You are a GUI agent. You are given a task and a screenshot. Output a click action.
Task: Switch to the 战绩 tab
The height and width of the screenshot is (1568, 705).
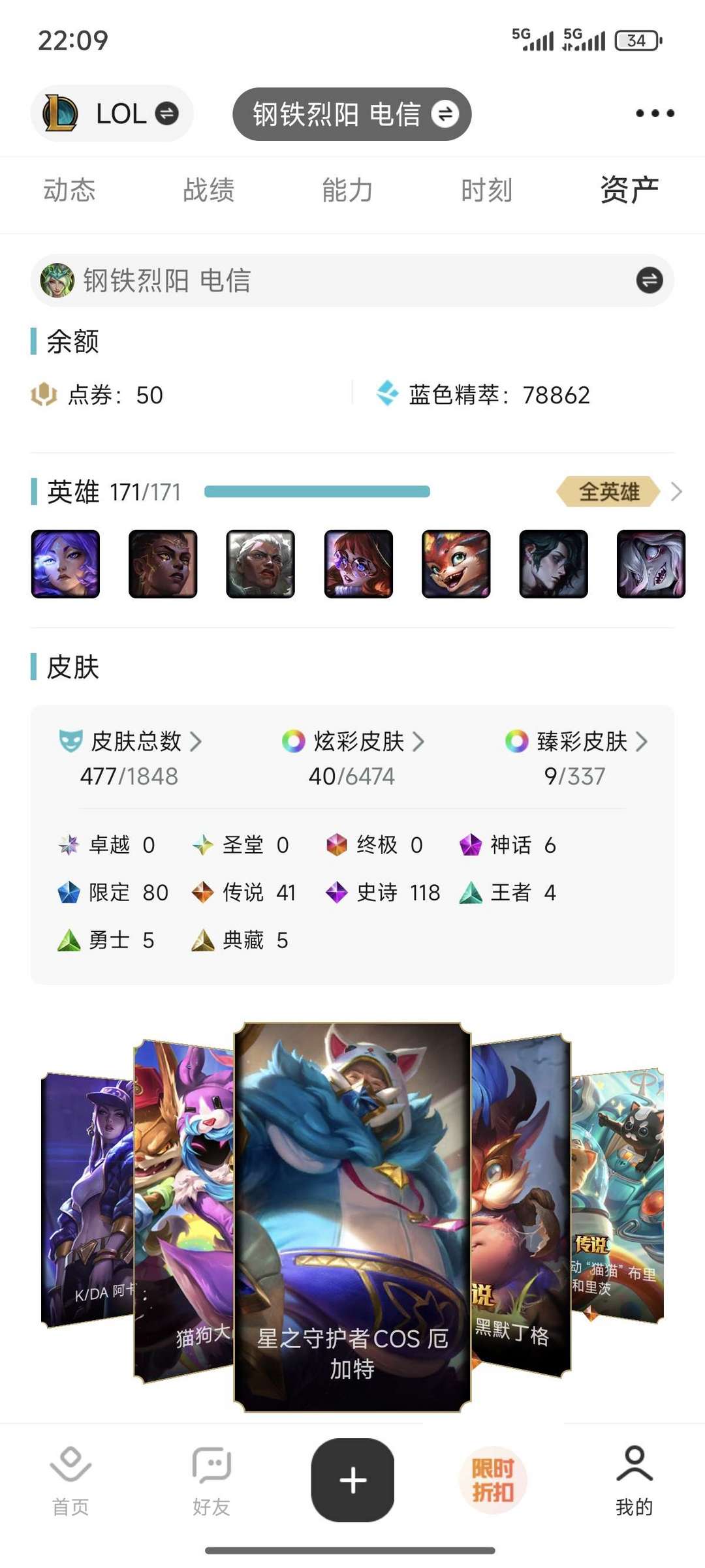pyautogui.click(x=209, y=190)
